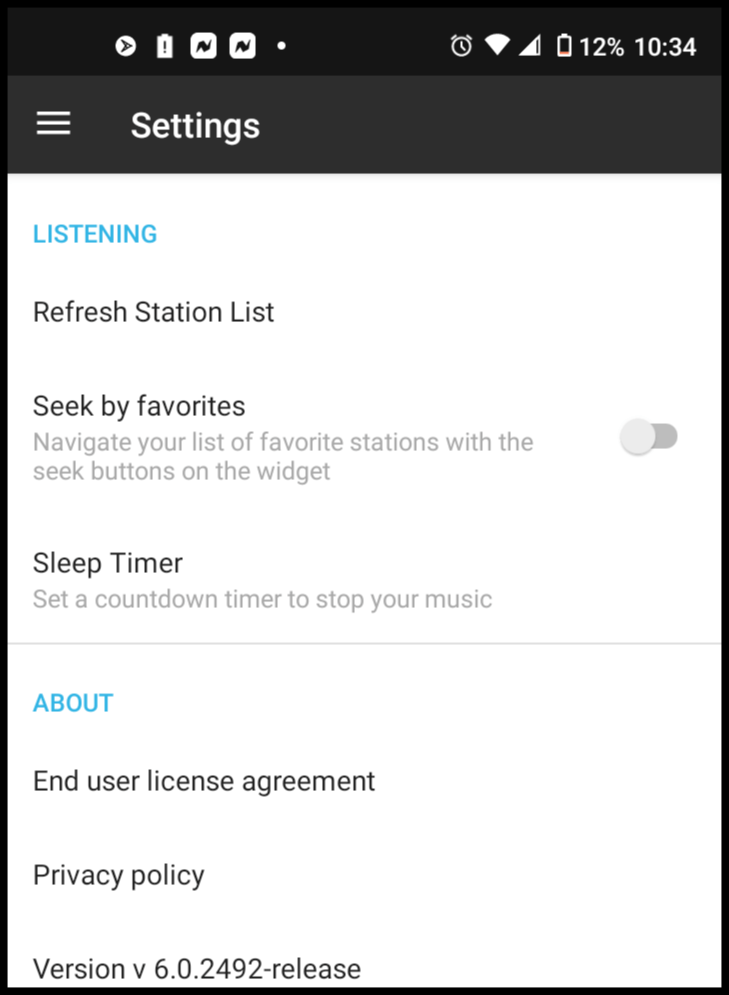Tap the cellular signal strength icon
Screen dimensions: 729x995
coord(532,45)
